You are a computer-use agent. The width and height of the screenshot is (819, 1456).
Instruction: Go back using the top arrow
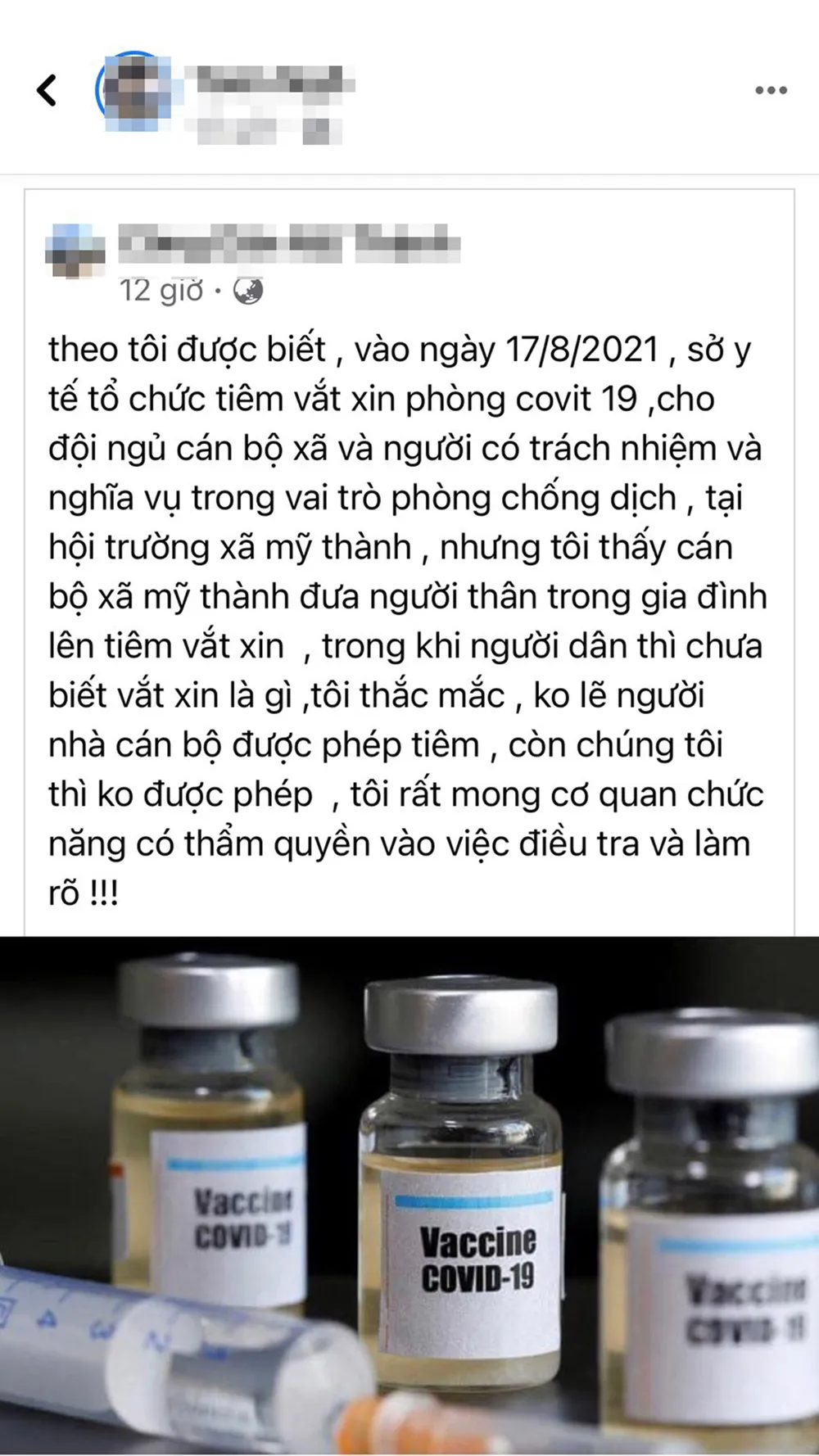point(48,90)
